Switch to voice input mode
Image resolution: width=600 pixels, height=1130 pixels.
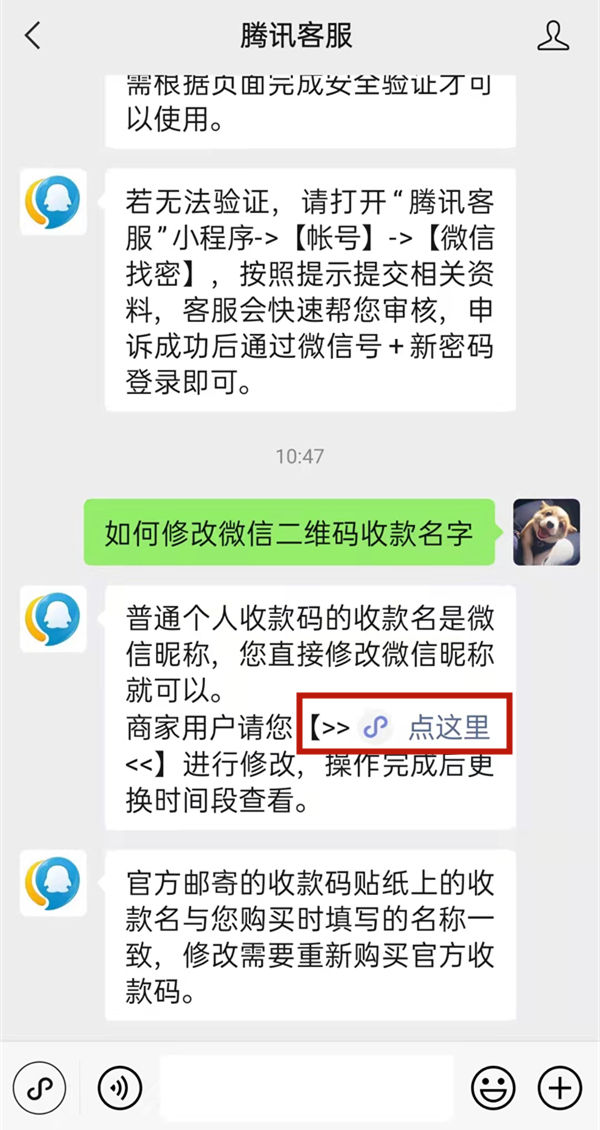[120, 1086]
